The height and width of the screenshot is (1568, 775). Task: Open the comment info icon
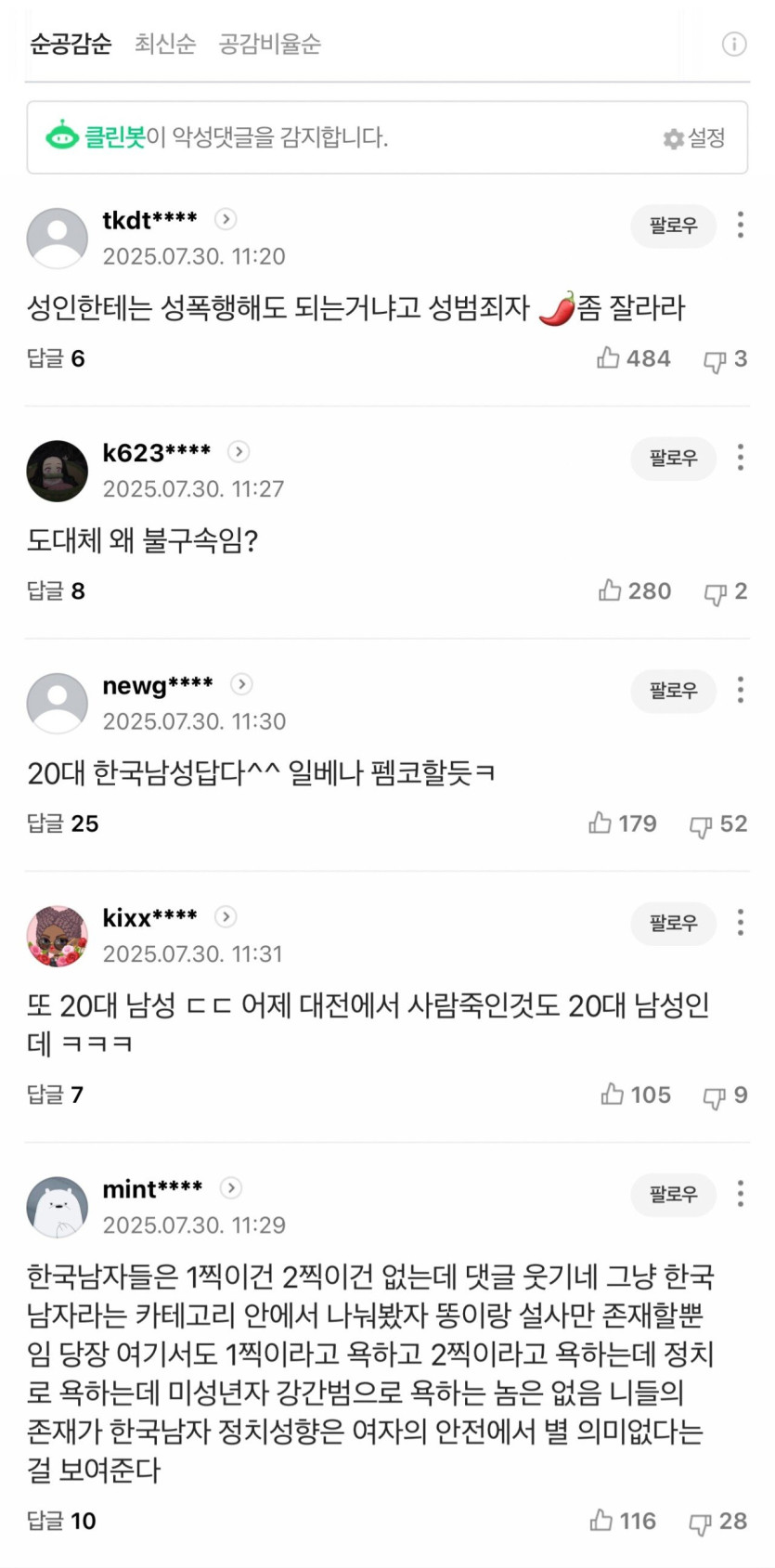coord(733,44)
